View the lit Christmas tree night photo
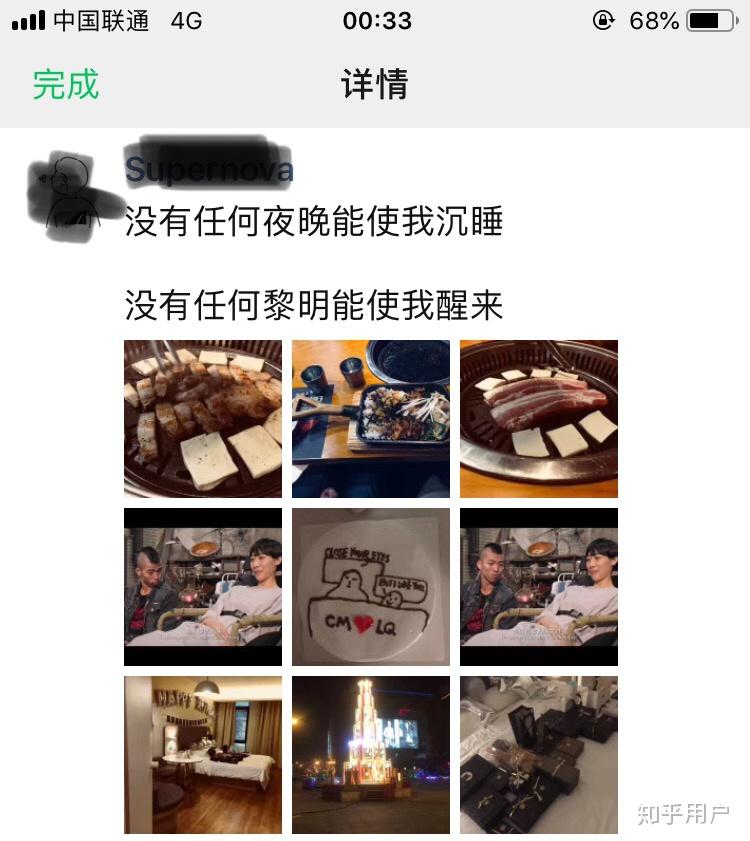 click(371, 754)
